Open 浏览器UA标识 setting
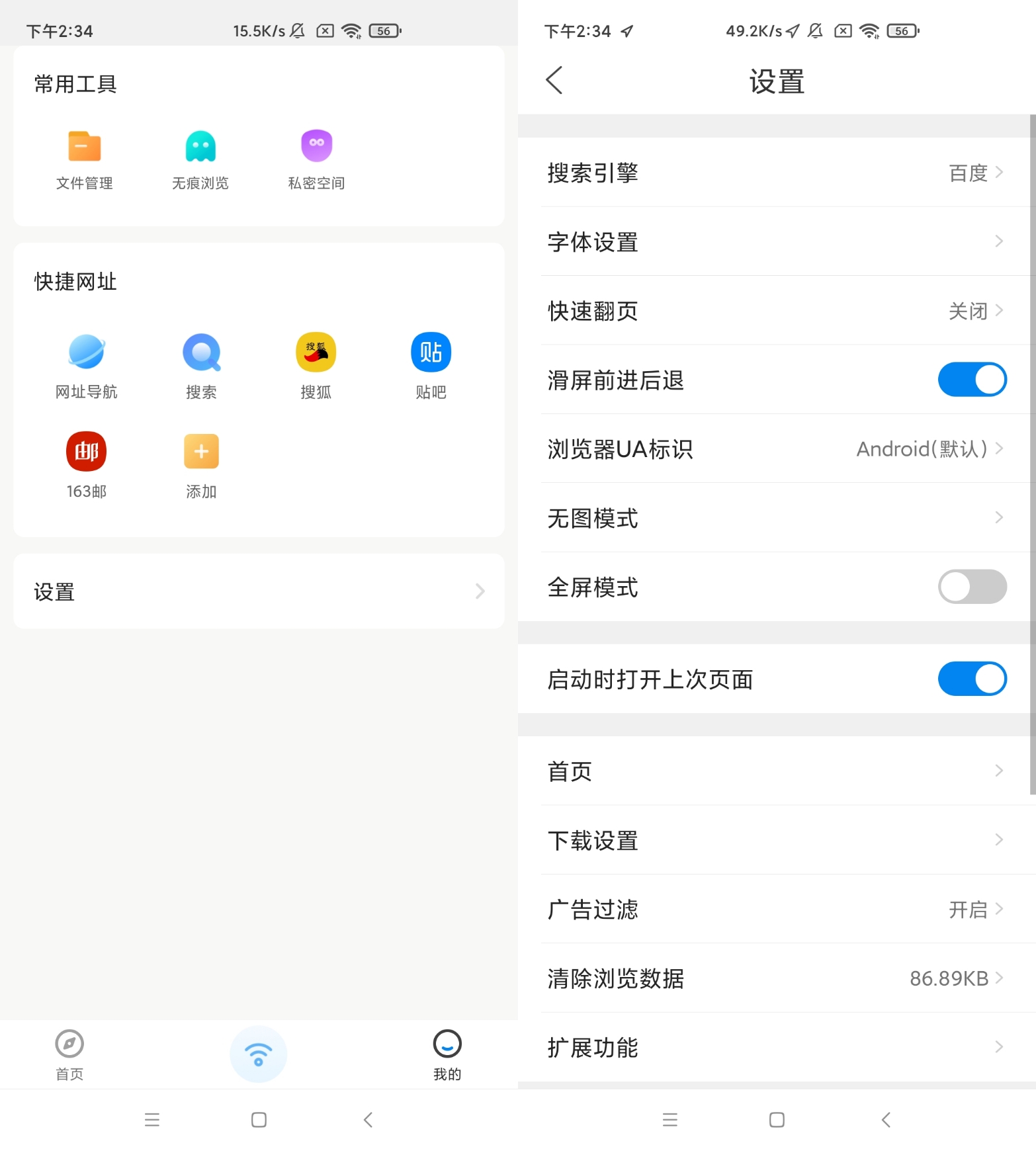The height and width of the screenshot is (1151, 1036). coord(777,449)
